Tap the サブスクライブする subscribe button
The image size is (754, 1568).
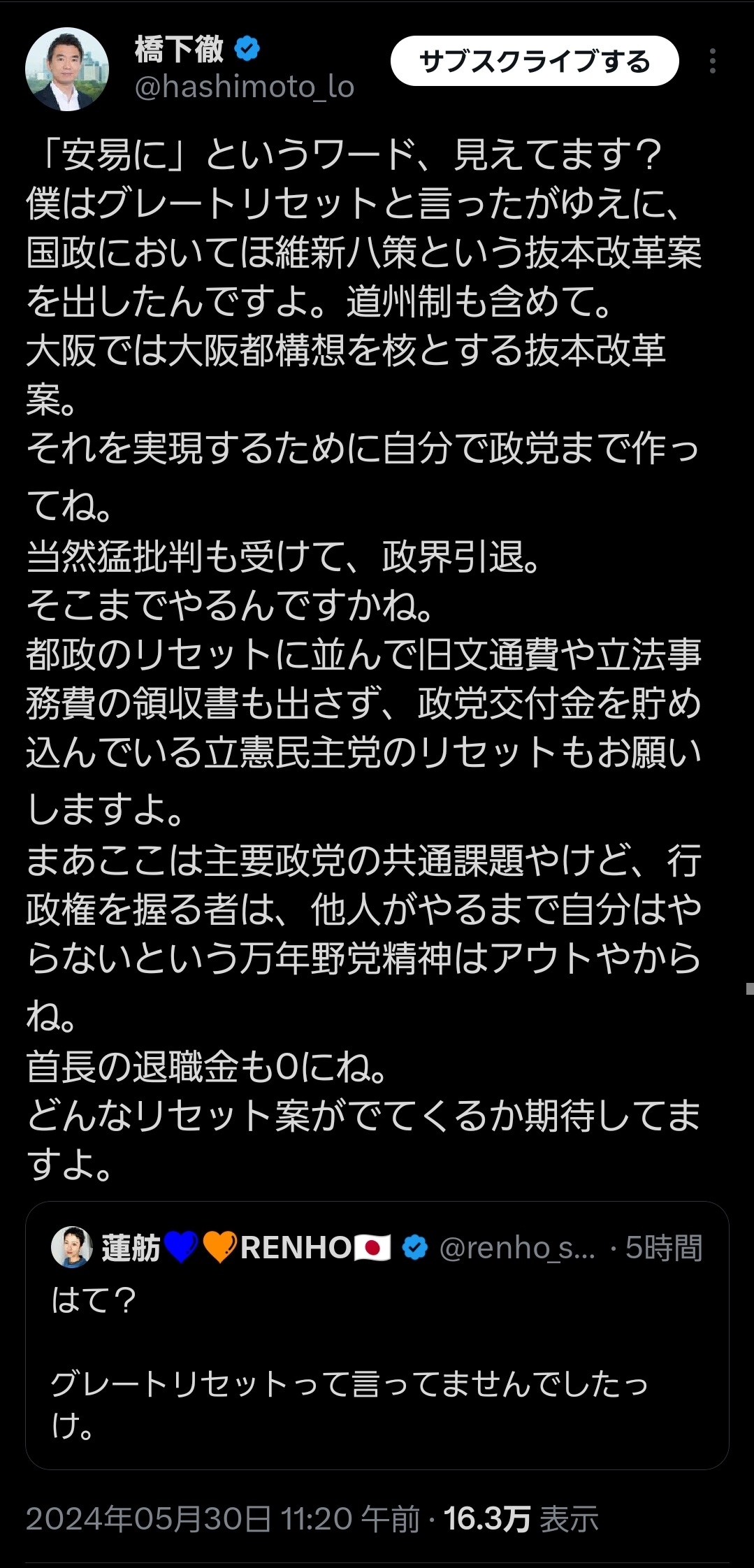coord(535,62)
